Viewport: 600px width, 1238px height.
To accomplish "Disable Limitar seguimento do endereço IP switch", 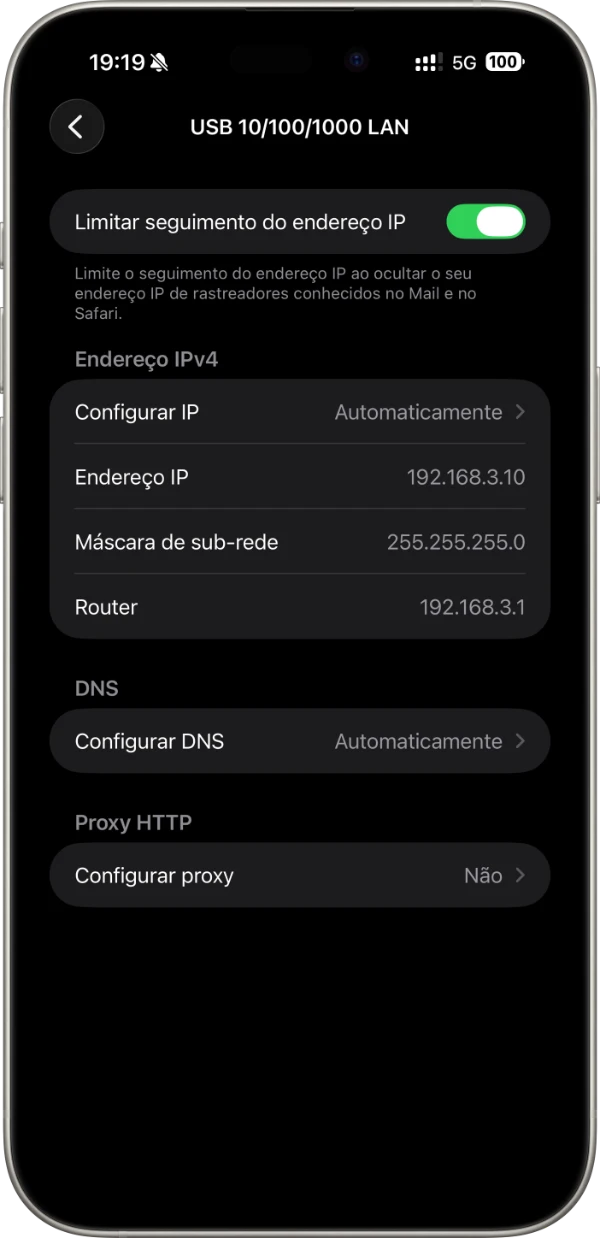I will click(x=485, y=222).
